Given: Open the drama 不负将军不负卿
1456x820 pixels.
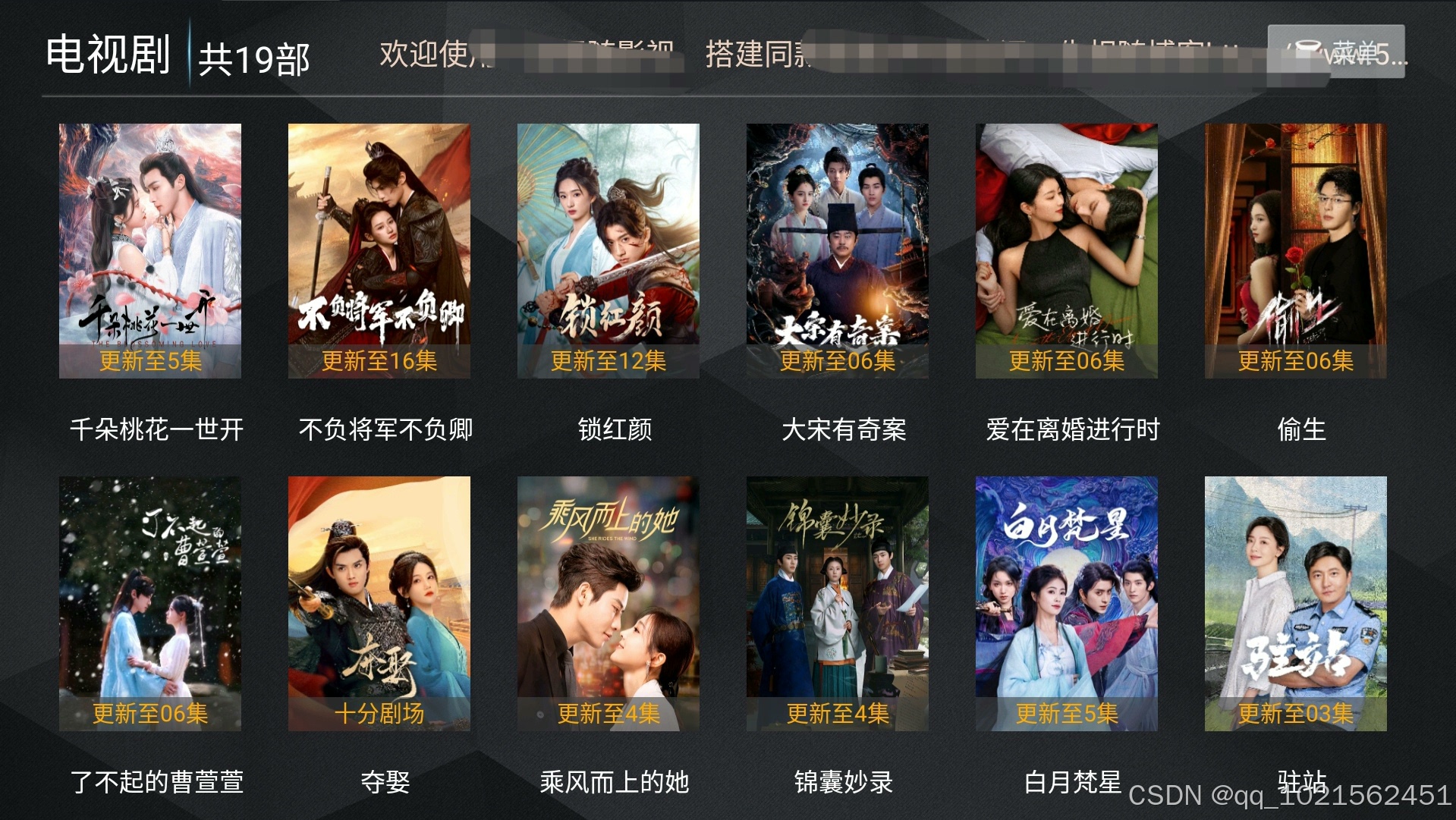Looking at the screenshot, I should point(379,250).
